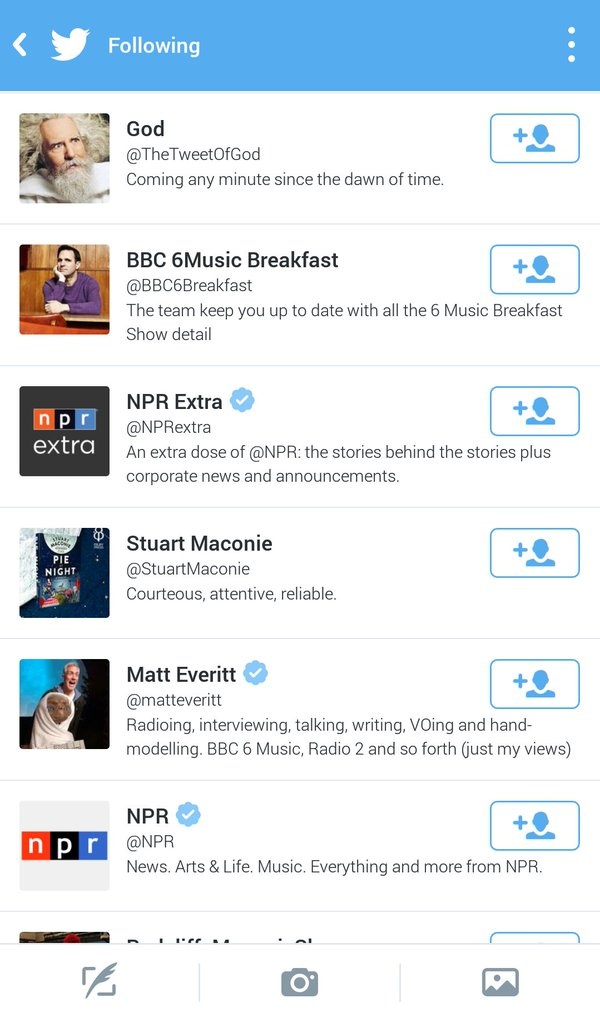Image resolution: width=600 pixels, height=1023 pixels.
Task: Follow Matt Everitt
Action: point(534,684)
